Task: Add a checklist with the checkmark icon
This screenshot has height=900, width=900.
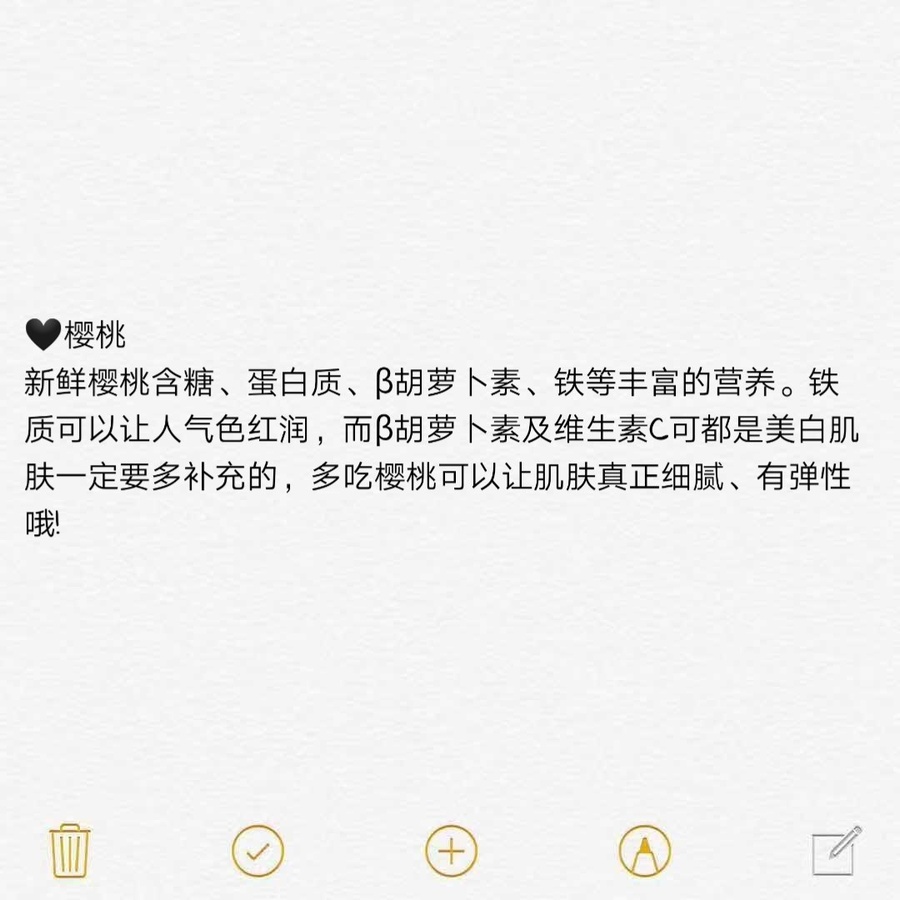Action: (x=258, y=851)
